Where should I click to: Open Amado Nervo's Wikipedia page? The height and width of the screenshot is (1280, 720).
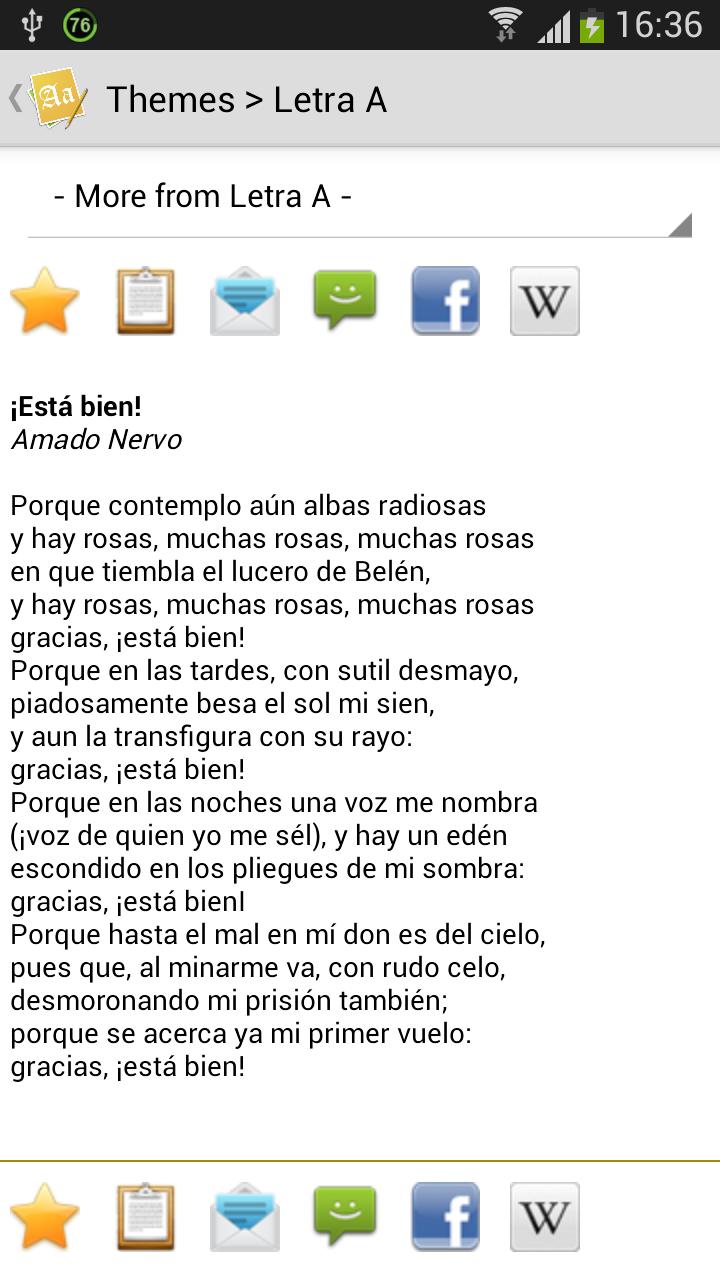coord(544,300)
